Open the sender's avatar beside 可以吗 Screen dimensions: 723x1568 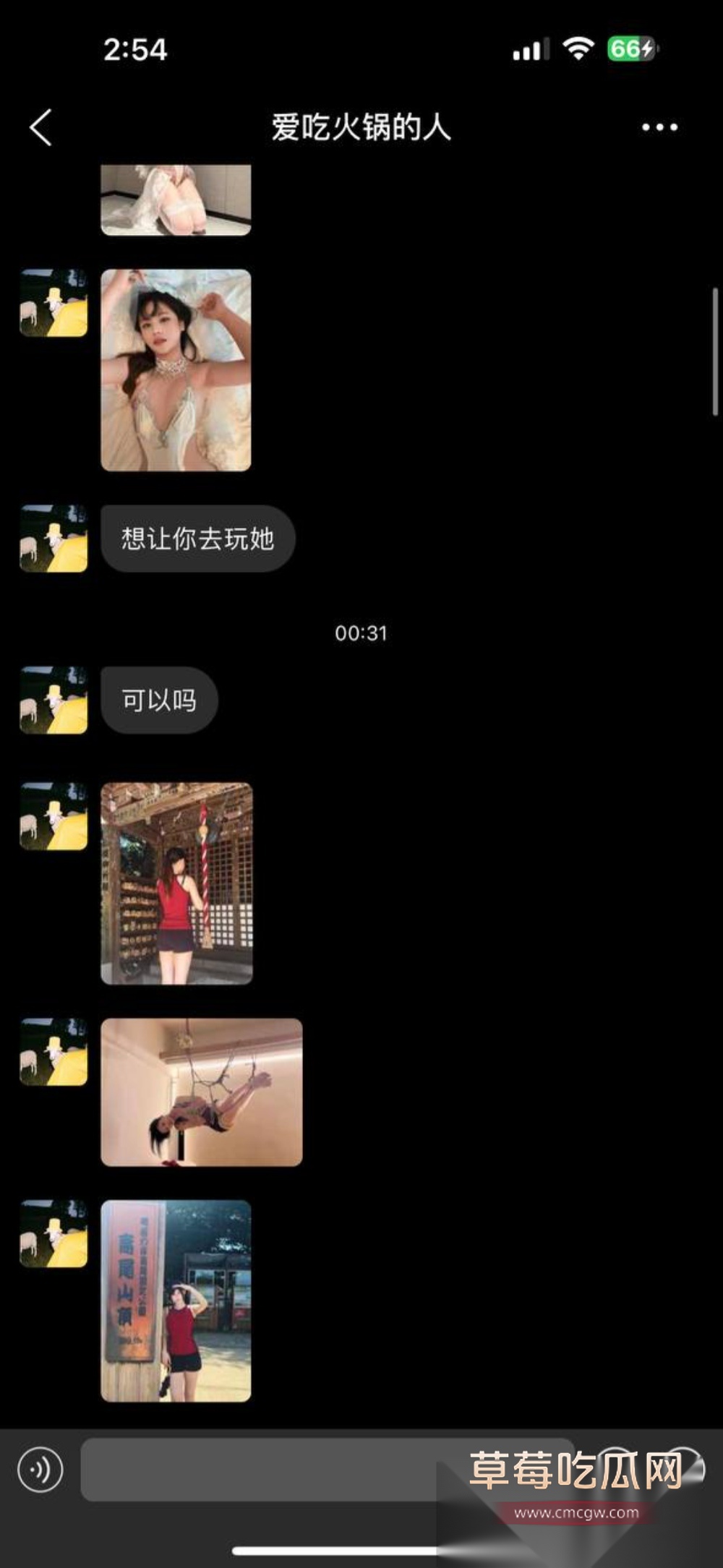point(54,701)
